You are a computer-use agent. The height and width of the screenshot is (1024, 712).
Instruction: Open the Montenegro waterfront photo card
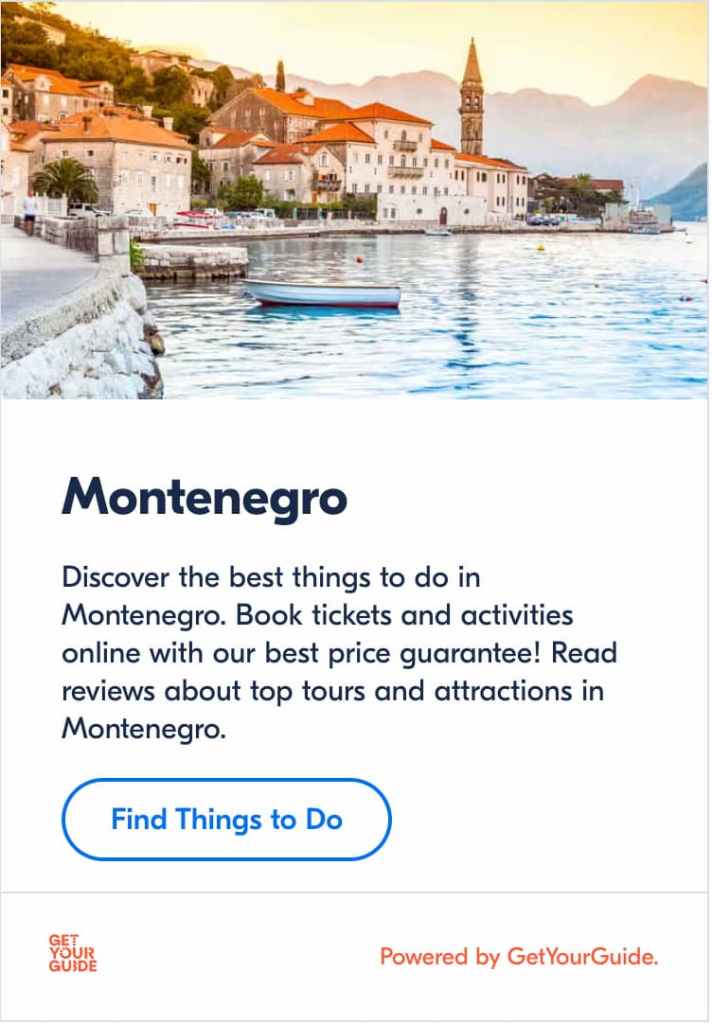click(355, 200)
